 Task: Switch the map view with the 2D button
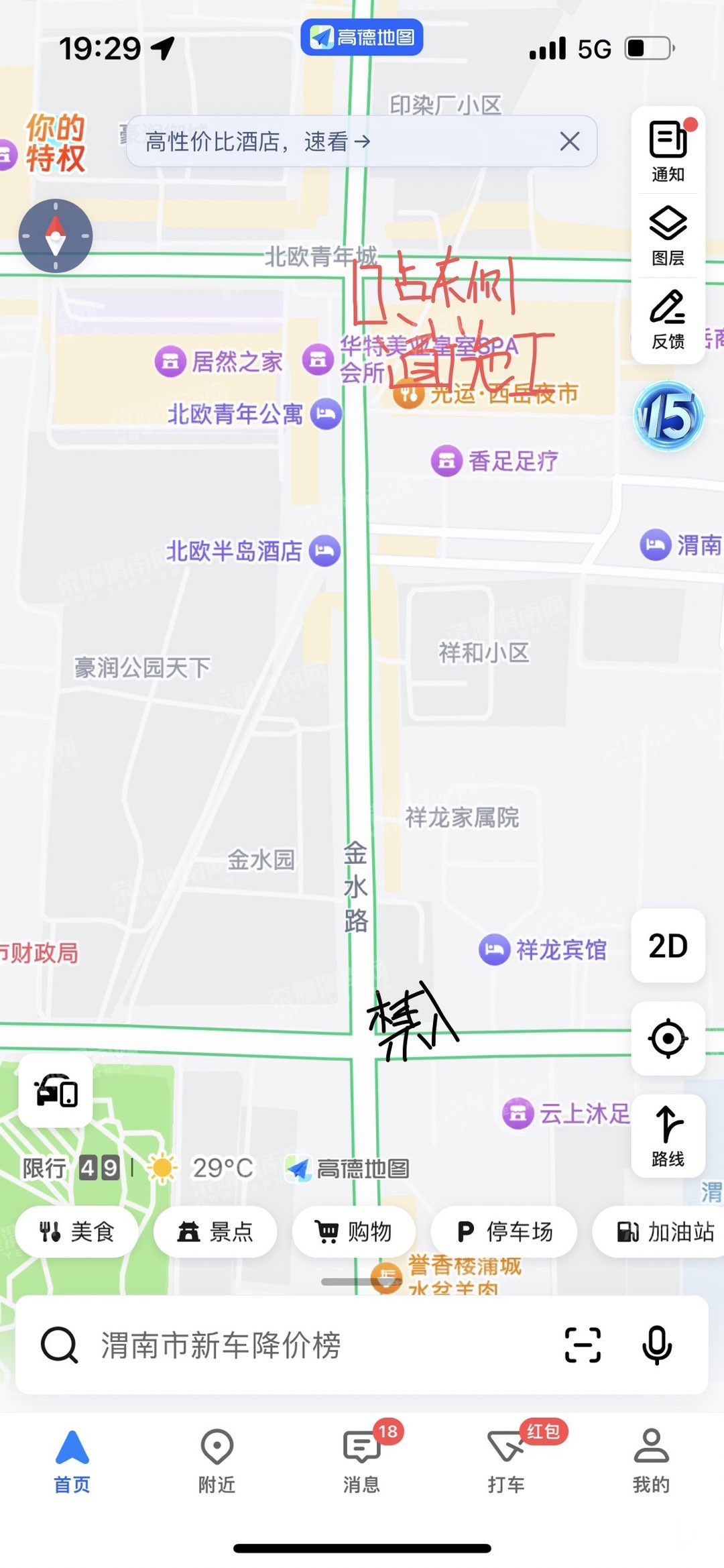(668, 946)
